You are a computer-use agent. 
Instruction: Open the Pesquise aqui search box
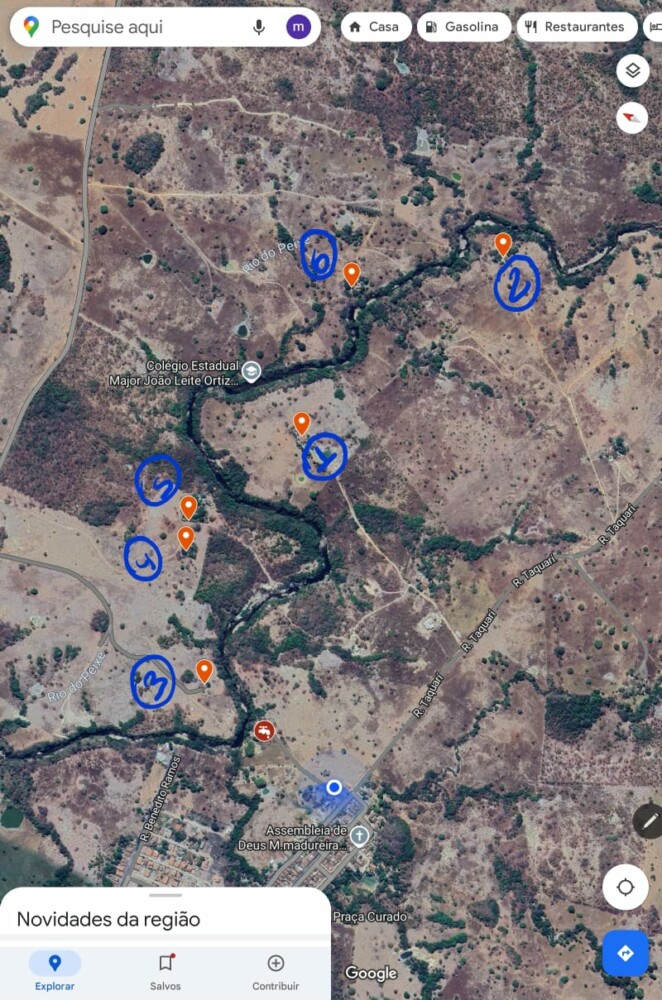140,27
